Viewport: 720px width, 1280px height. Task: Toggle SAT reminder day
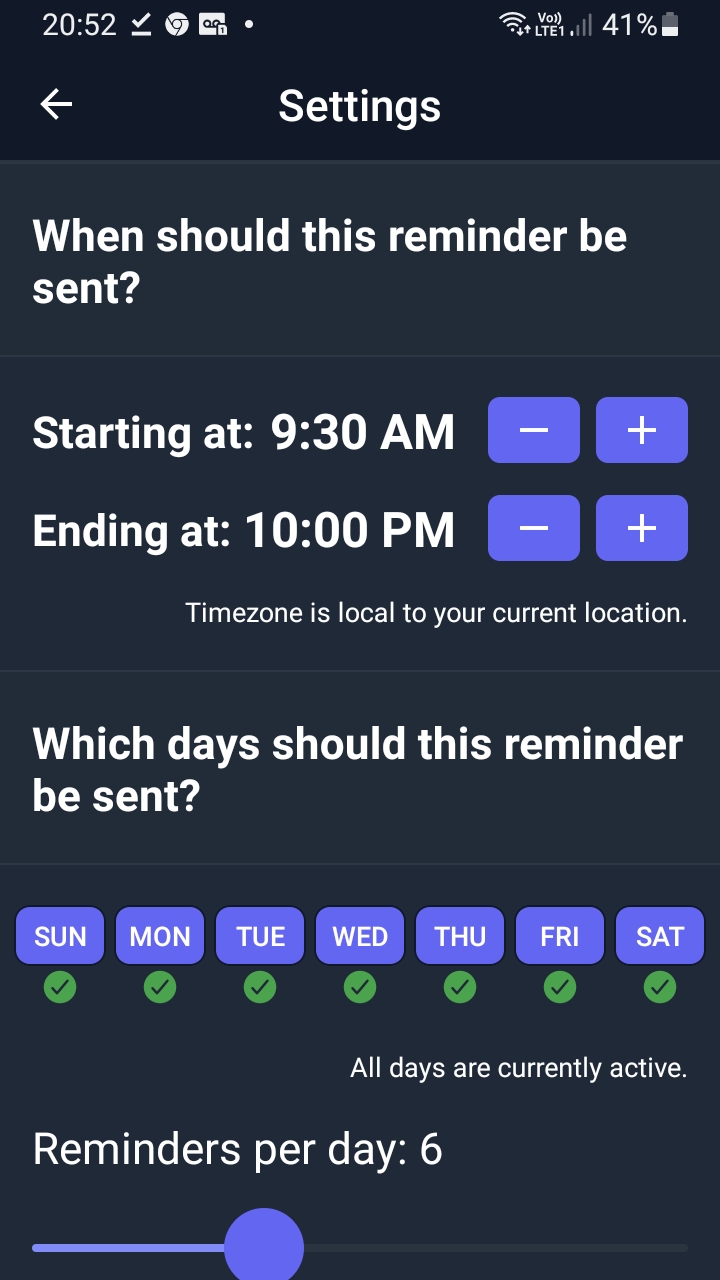click(660, 936)
